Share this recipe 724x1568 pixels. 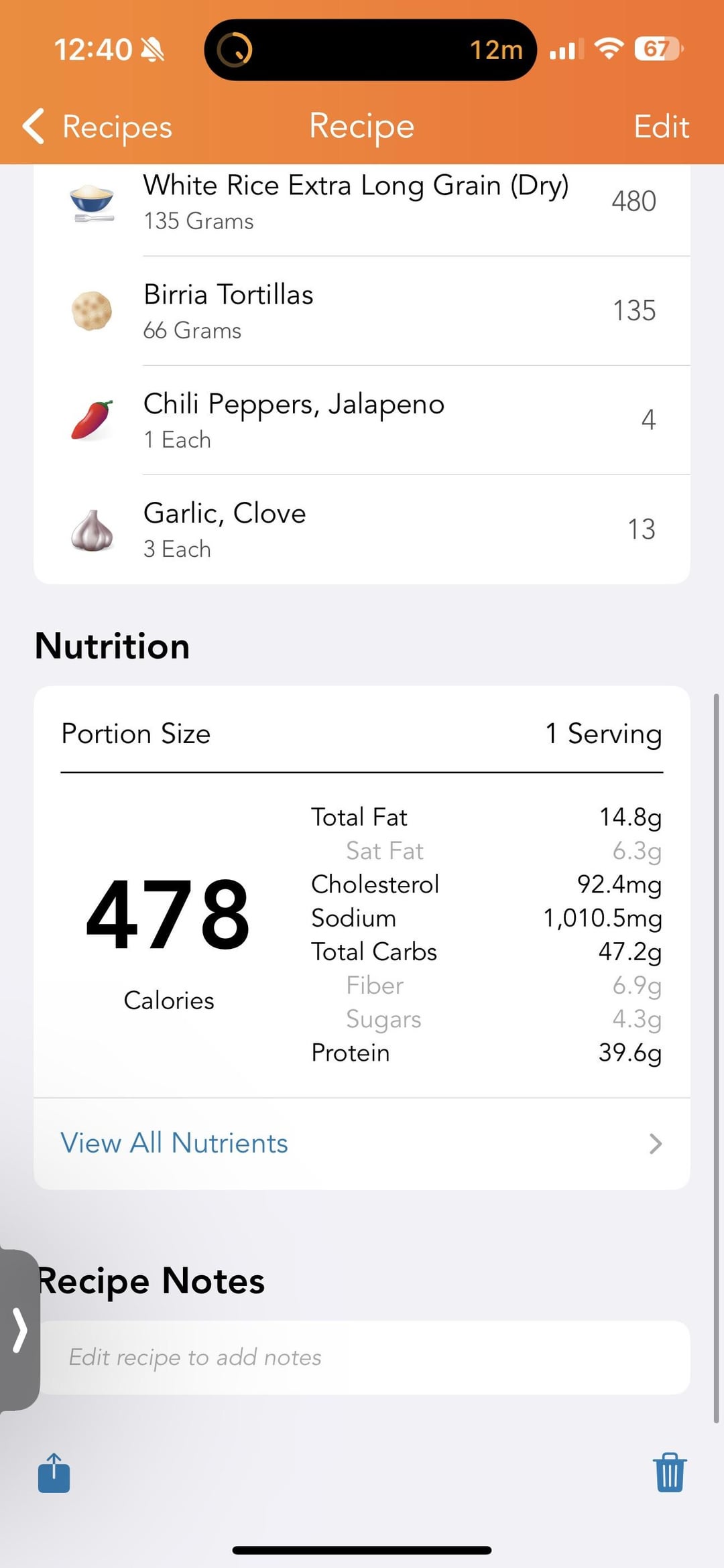click(54, 1473)
